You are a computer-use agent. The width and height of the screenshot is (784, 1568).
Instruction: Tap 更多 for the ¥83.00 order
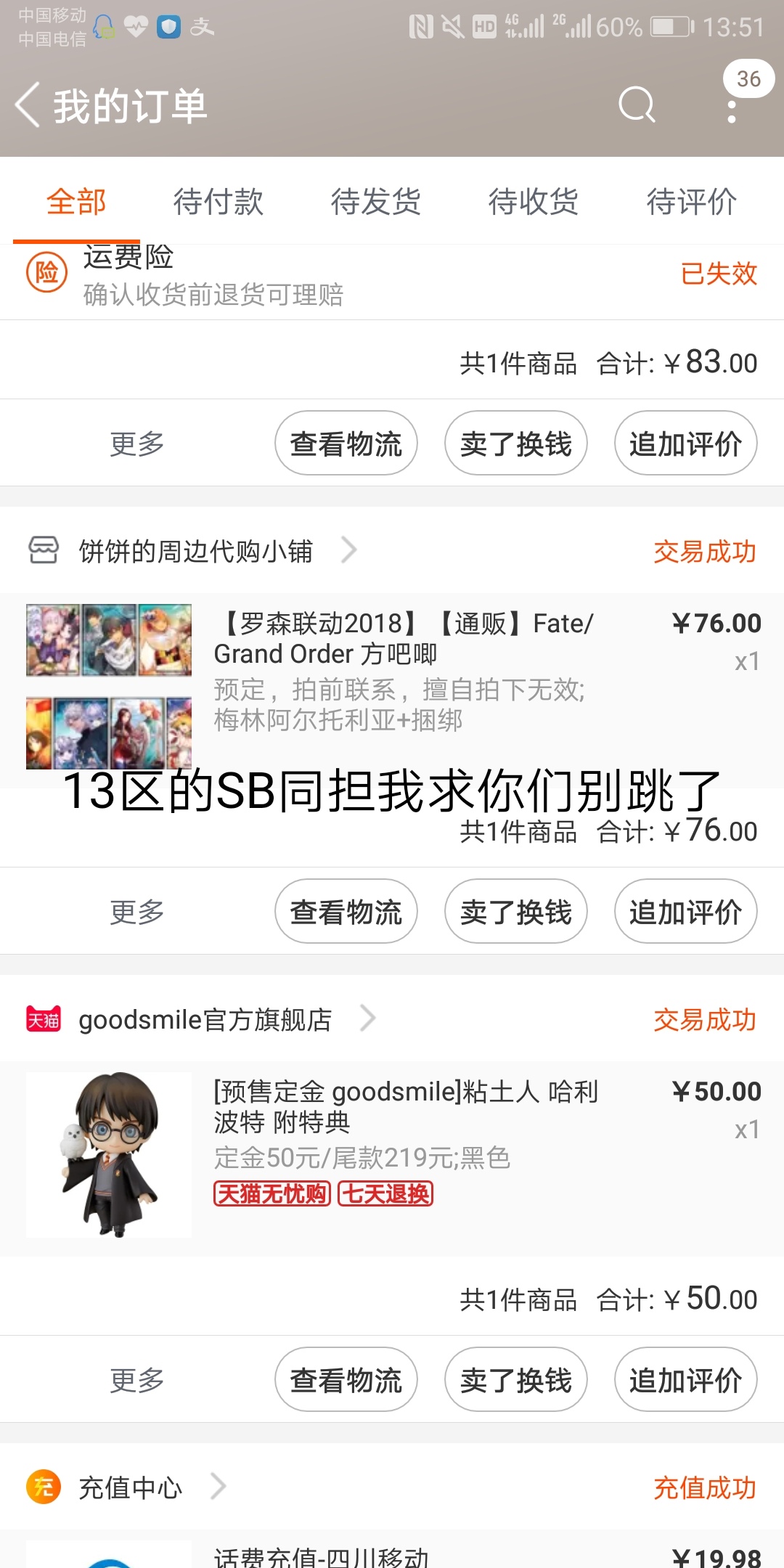[136, 444]
